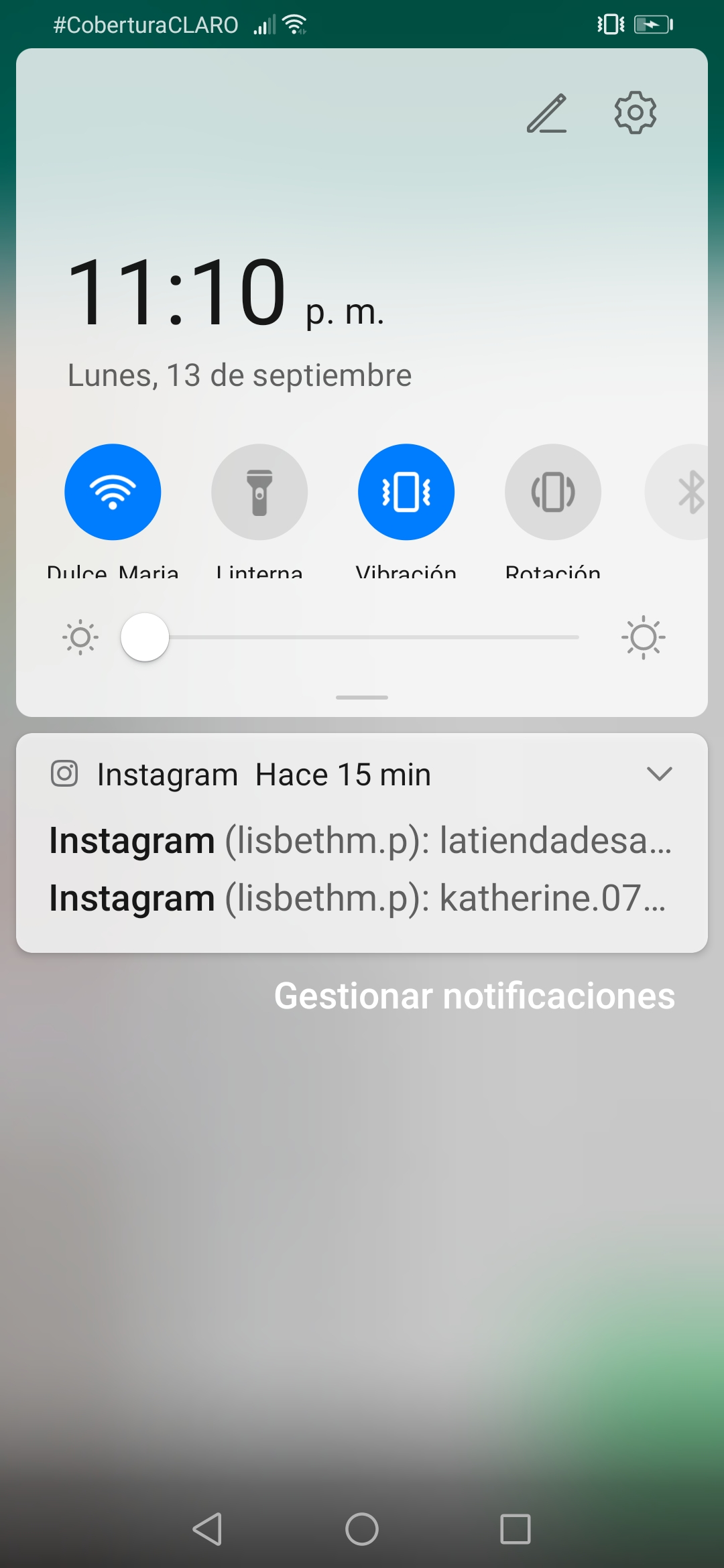Return to the home screen
The height and width of the screenshot is (1568, 724).
[x=362, y=1529]
